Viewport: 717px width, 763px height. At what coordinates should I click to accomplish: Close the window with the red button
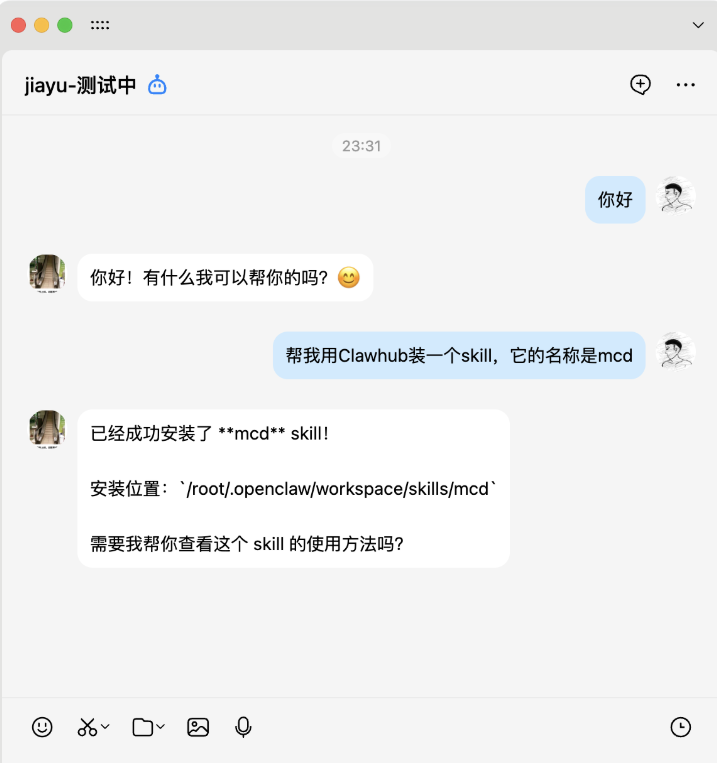[x=19, y=25]
